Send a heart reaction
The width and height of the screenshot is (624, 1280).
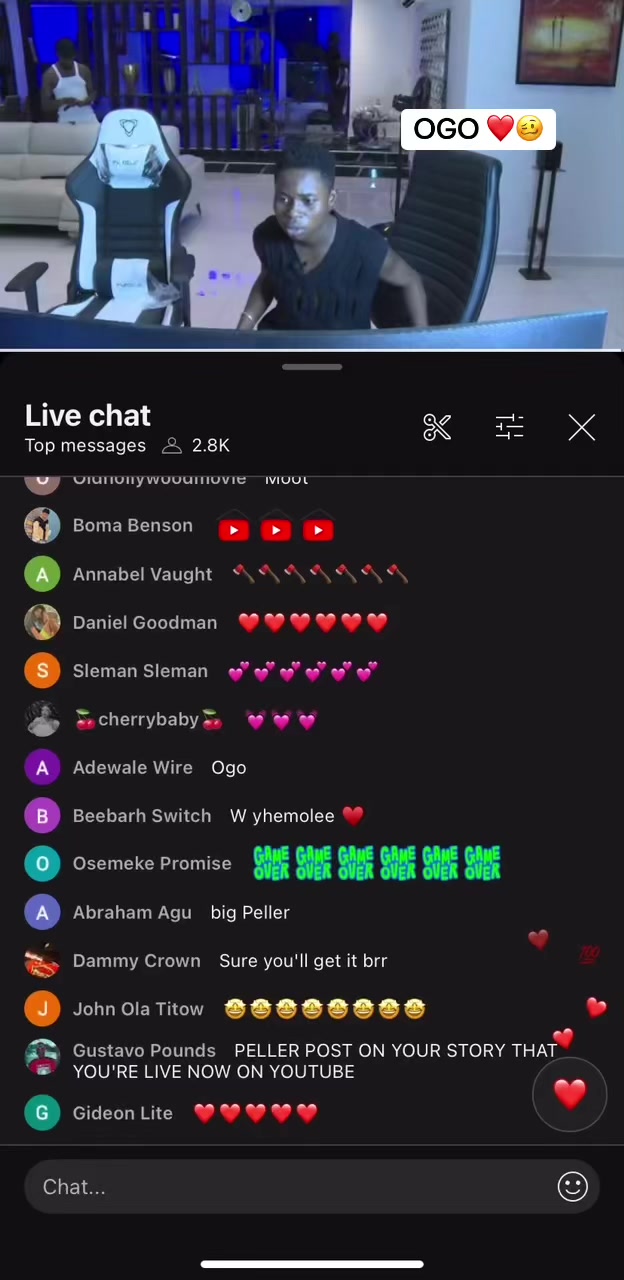tap(569, 1094)
